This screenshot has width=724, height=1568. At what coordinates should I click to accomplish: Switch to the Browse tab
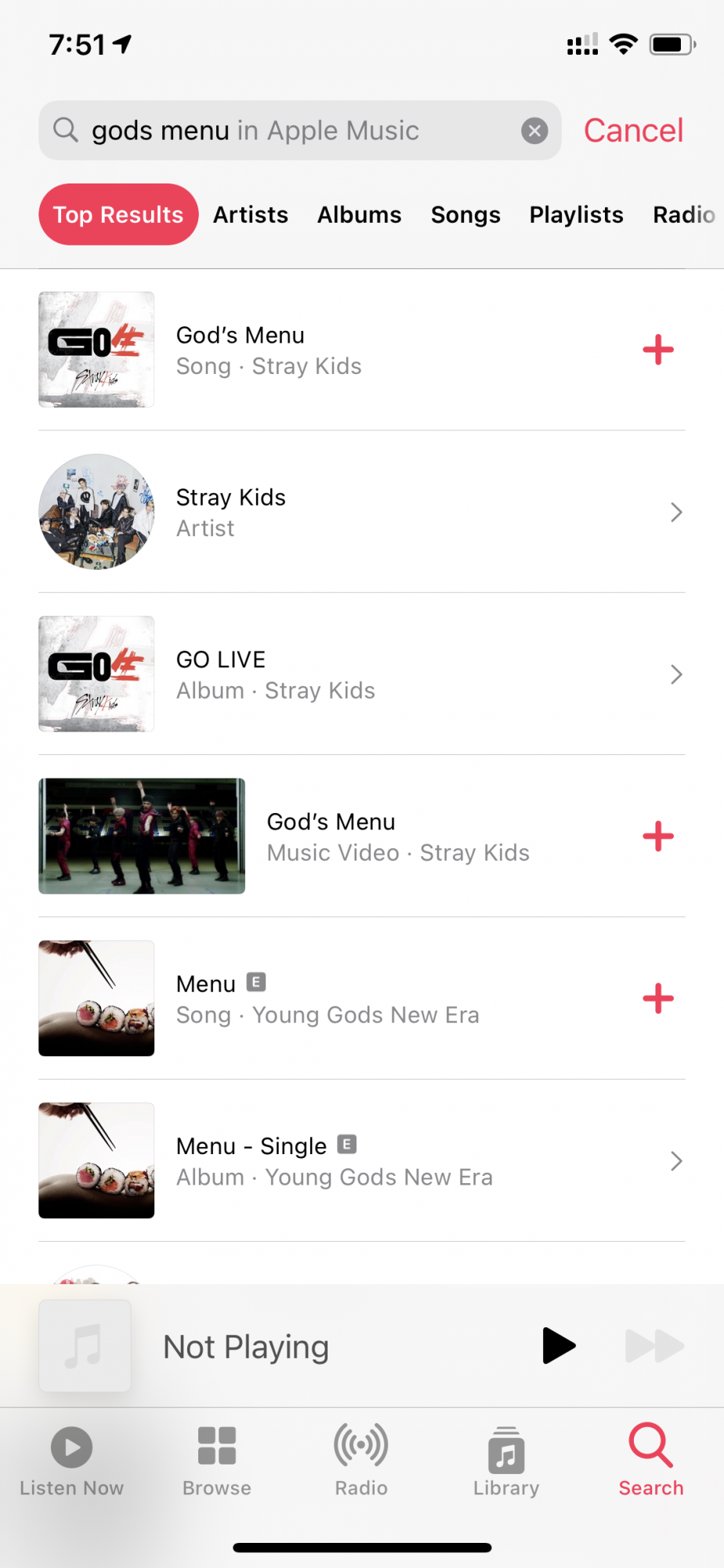tap(216, 1459)
